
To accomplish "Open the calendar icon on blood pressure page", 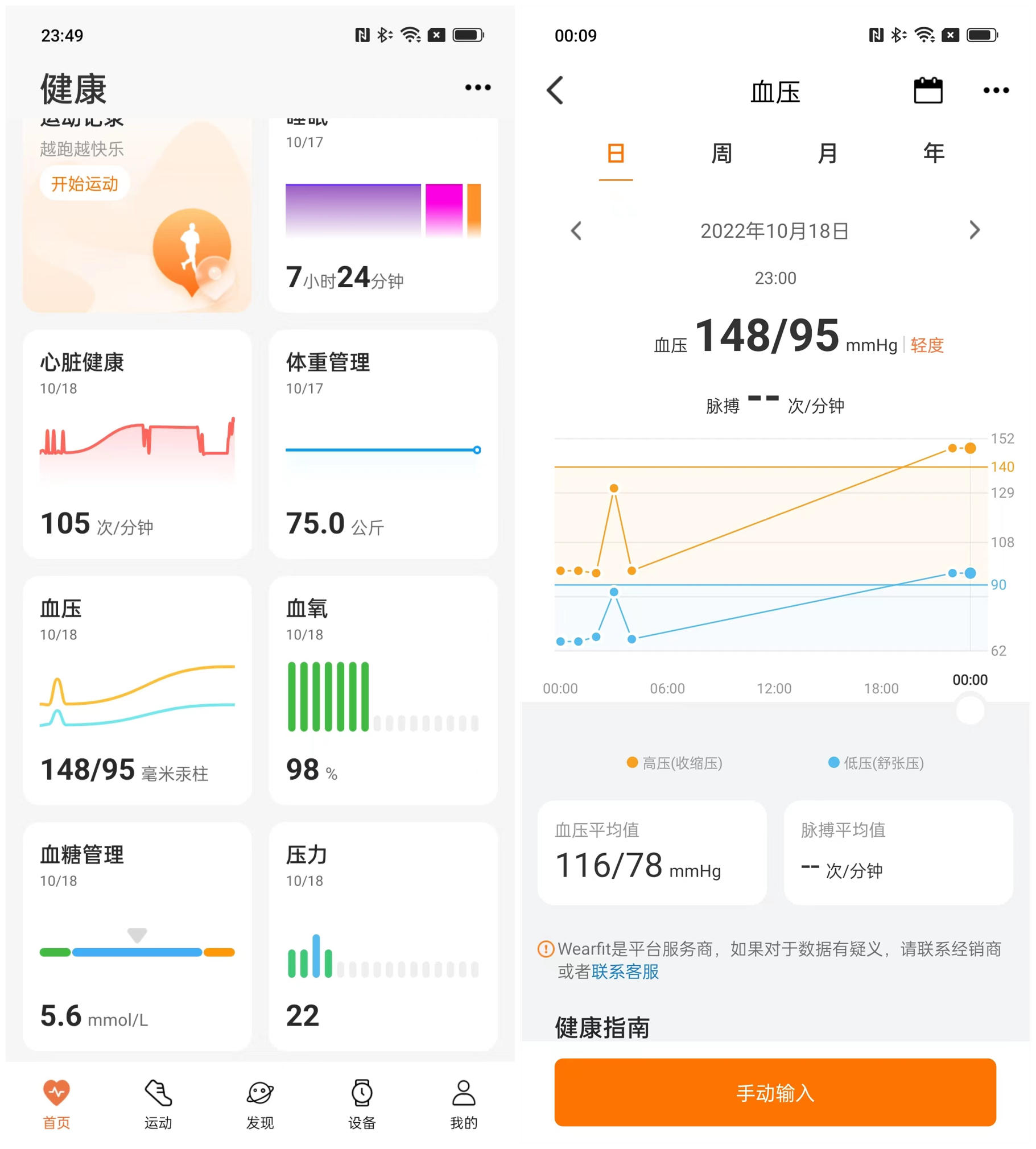I will [929, 90].
